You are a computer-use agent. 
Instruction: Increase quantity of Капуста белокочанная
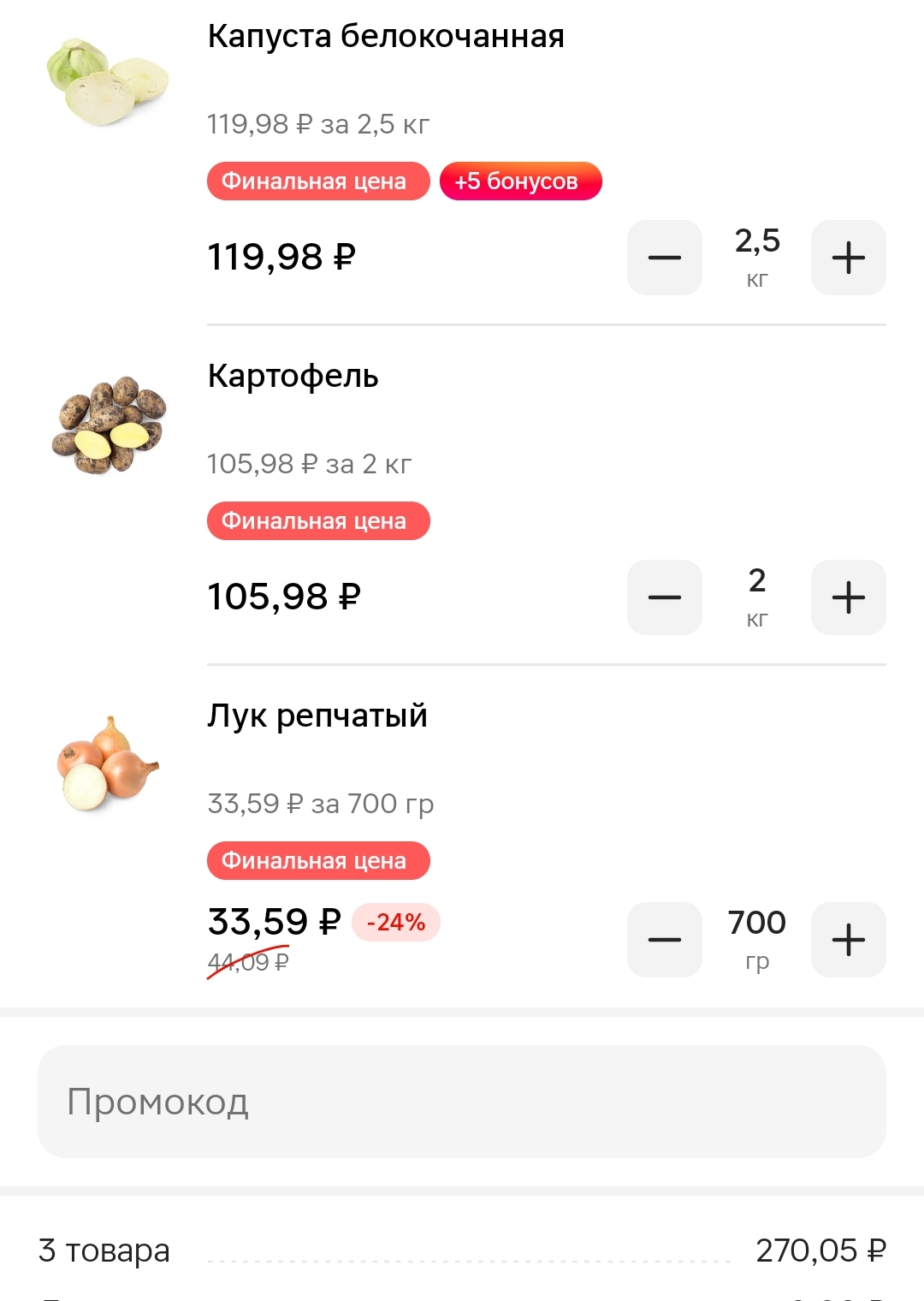pos(847,258)
